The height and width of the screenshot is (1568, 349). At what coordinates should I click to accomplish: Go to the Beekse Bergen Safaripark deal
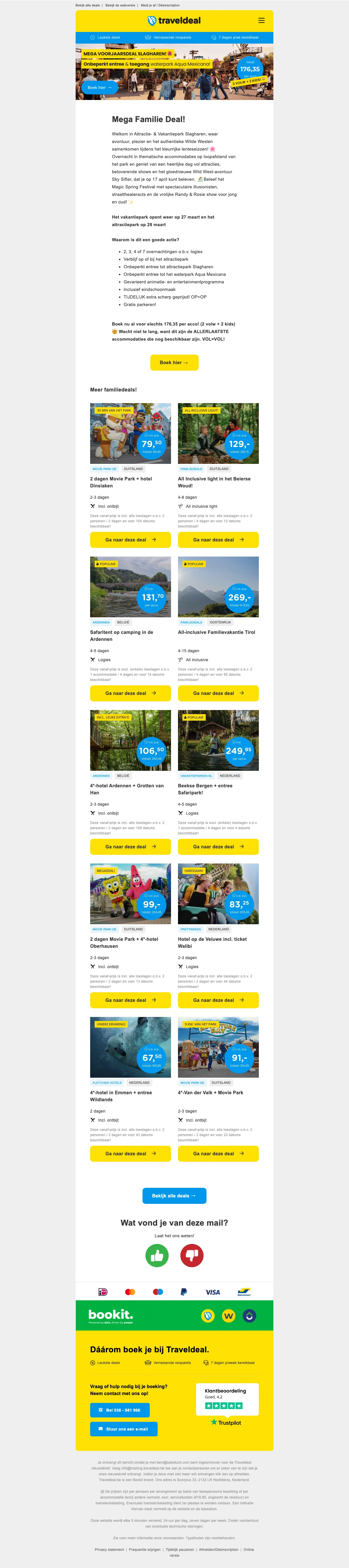[218, 847]
